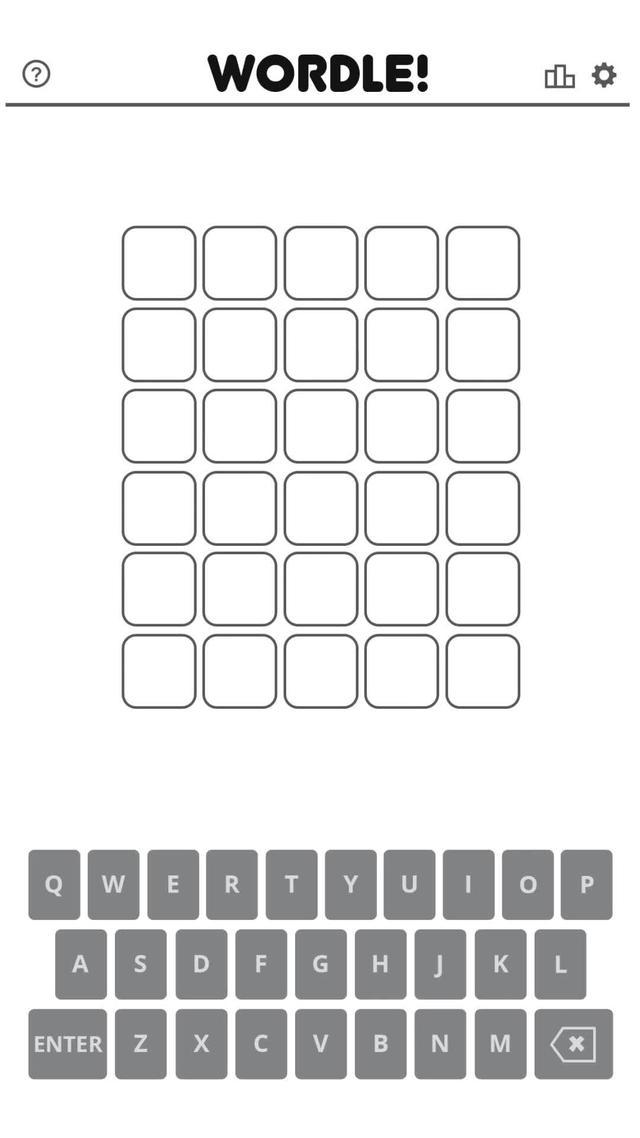Choose the letter A key
The width and height of the screenshot is (640, 1138).
pyautogui.click(x=80, y=965)
